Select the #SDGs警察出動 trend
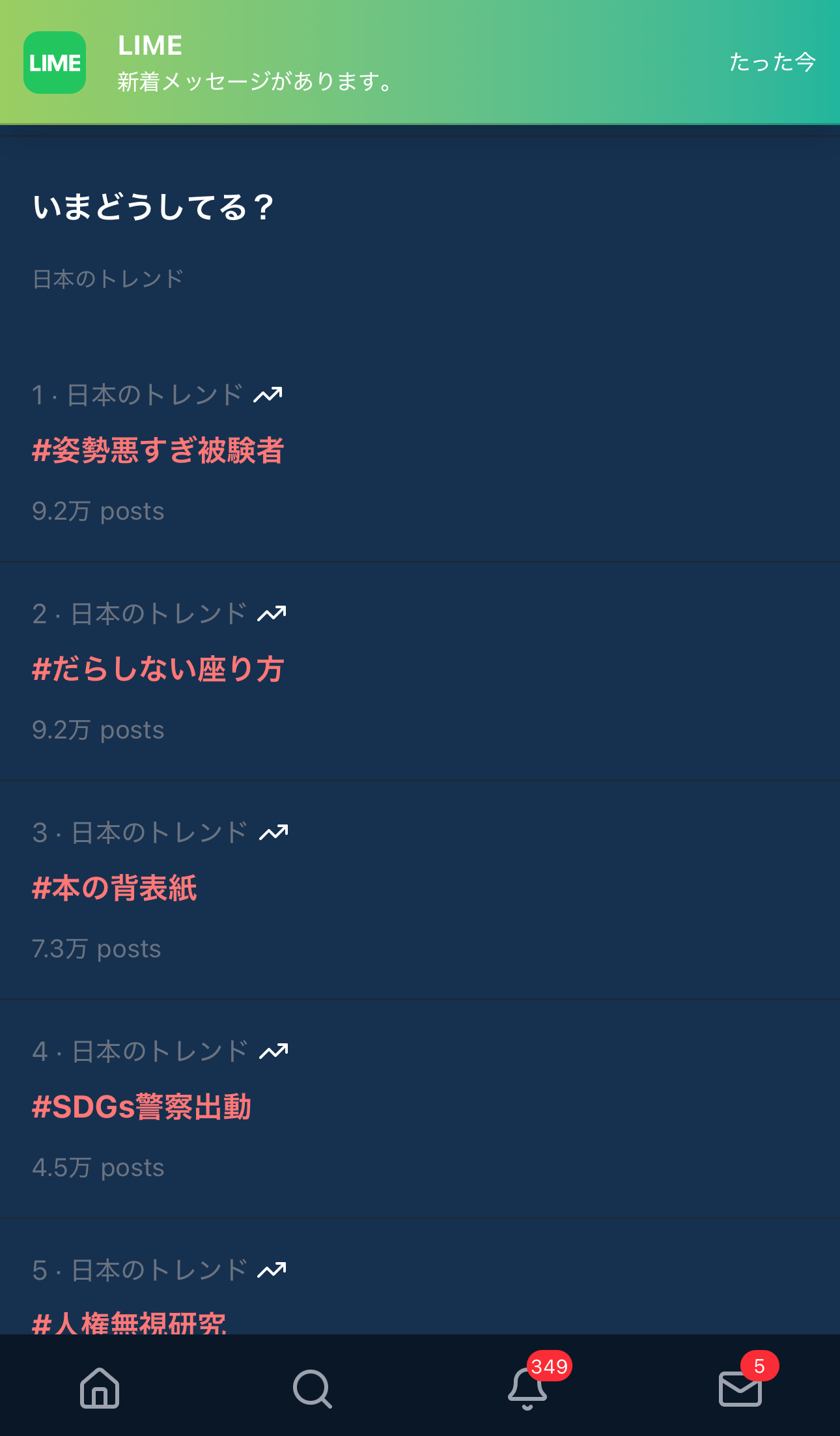 pos(142,1107)
